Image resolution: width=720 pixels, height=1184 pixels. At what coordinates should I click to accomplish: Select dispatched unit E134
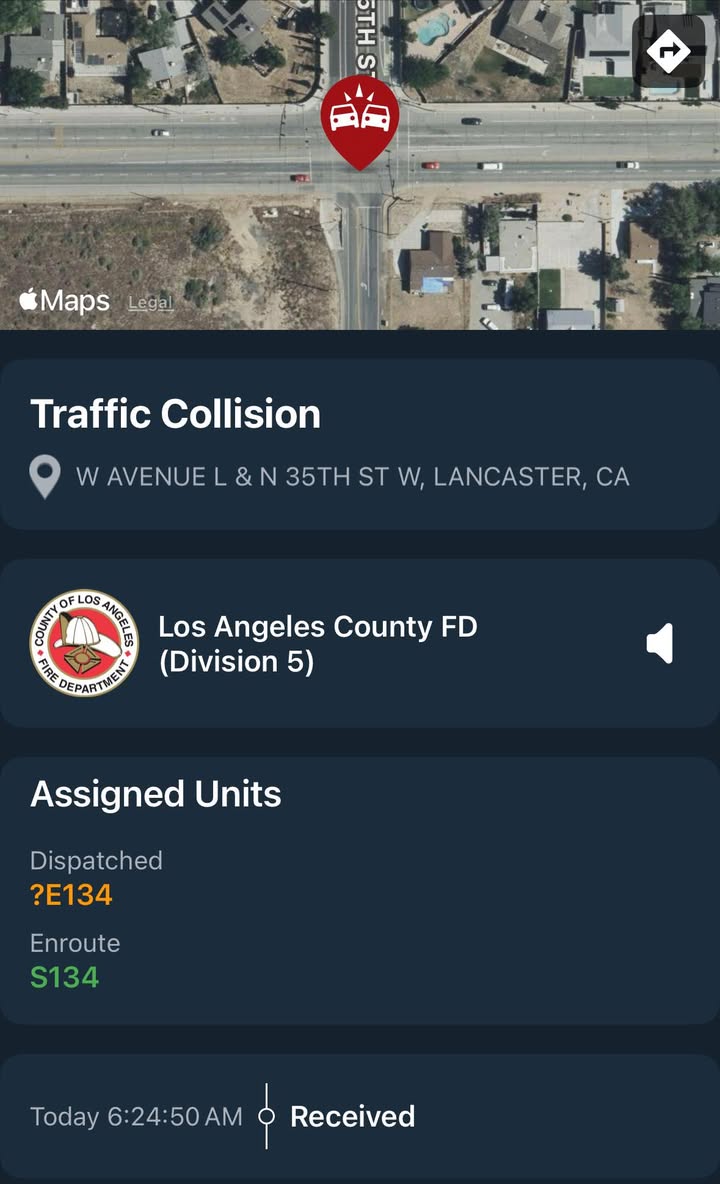tap(71, 895)
